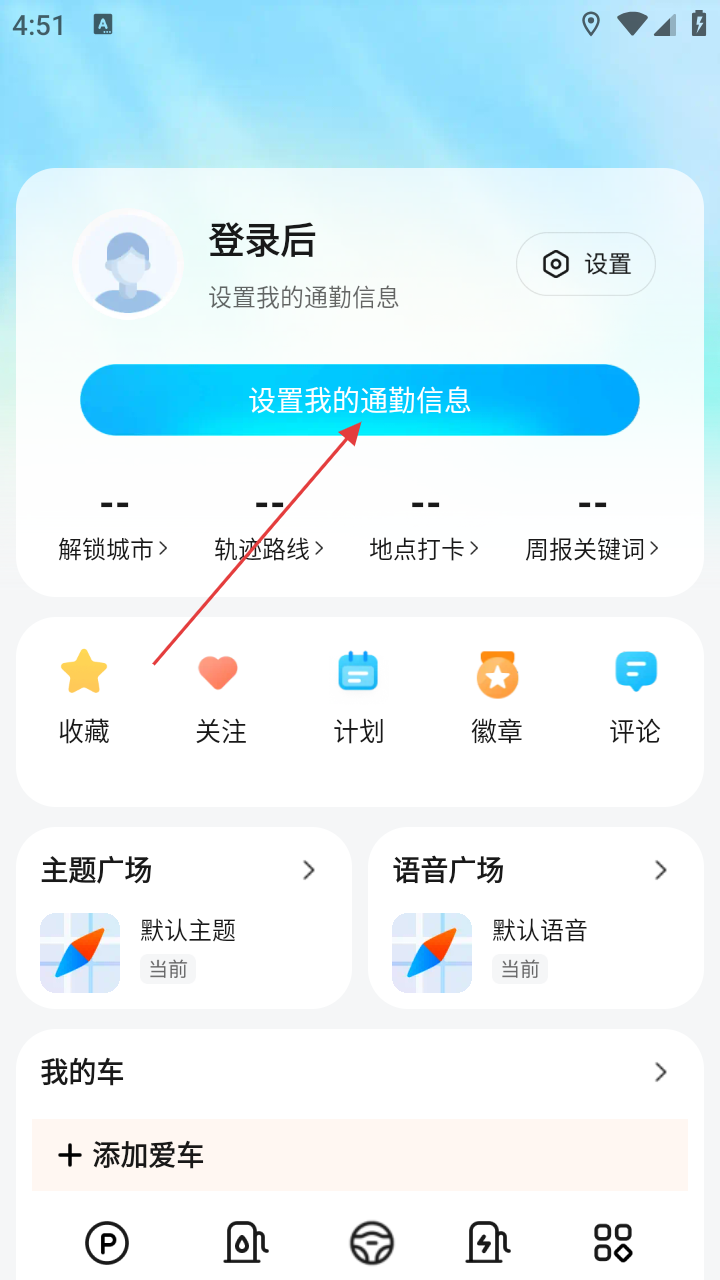This screenshot has height=1280, width=720.
Task: Open the parking icon under 我的车
Action: pos(107,1243)
